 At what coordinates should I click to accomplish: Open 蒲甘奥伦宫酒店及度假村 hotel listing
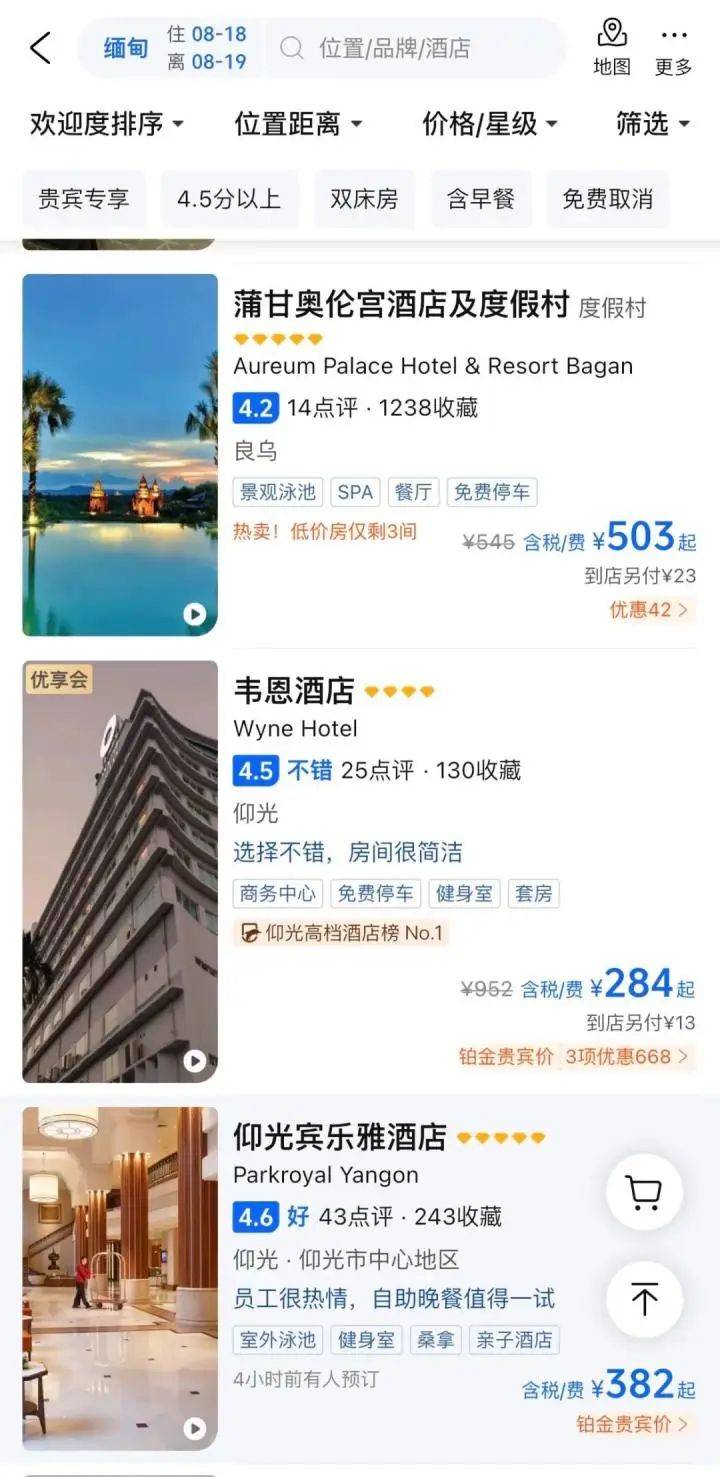400,305
